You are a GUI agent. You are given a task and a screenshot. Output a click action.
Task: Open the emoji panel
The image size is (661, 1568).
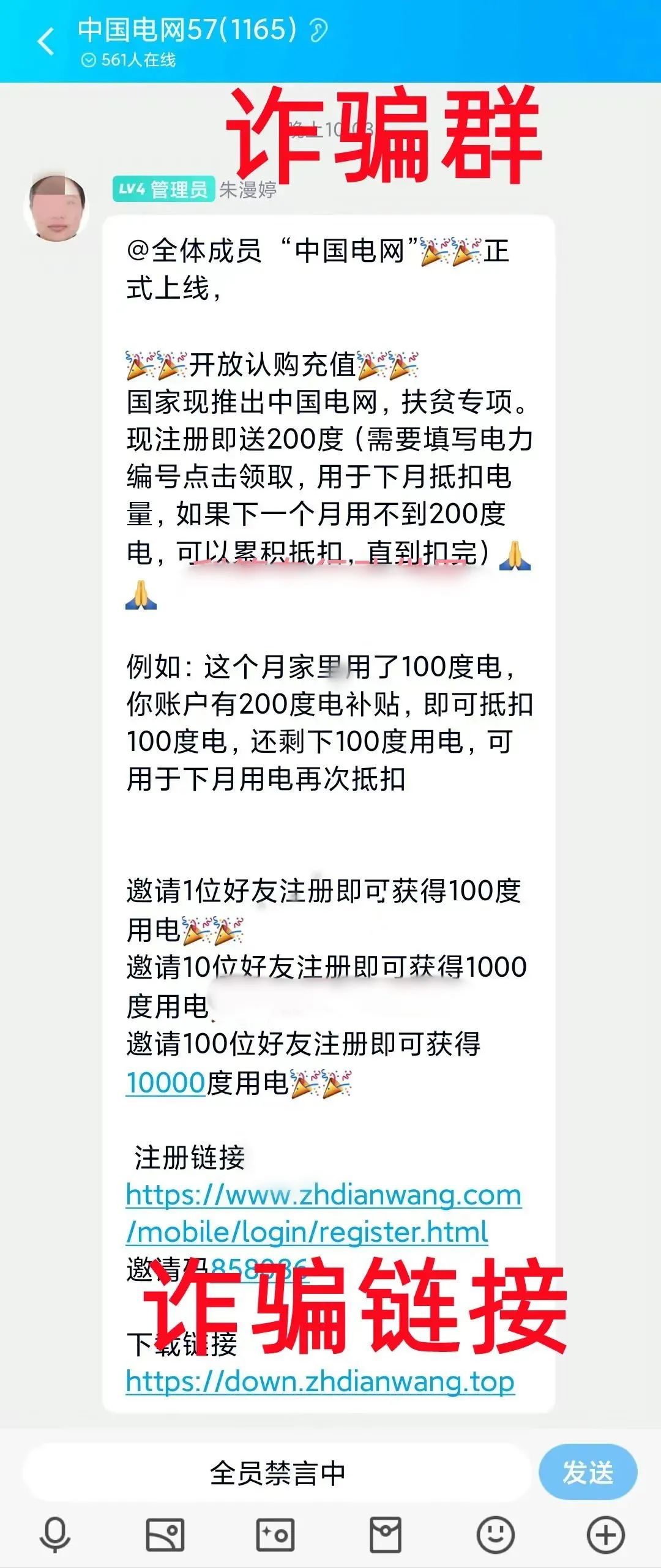[495, 1534]
